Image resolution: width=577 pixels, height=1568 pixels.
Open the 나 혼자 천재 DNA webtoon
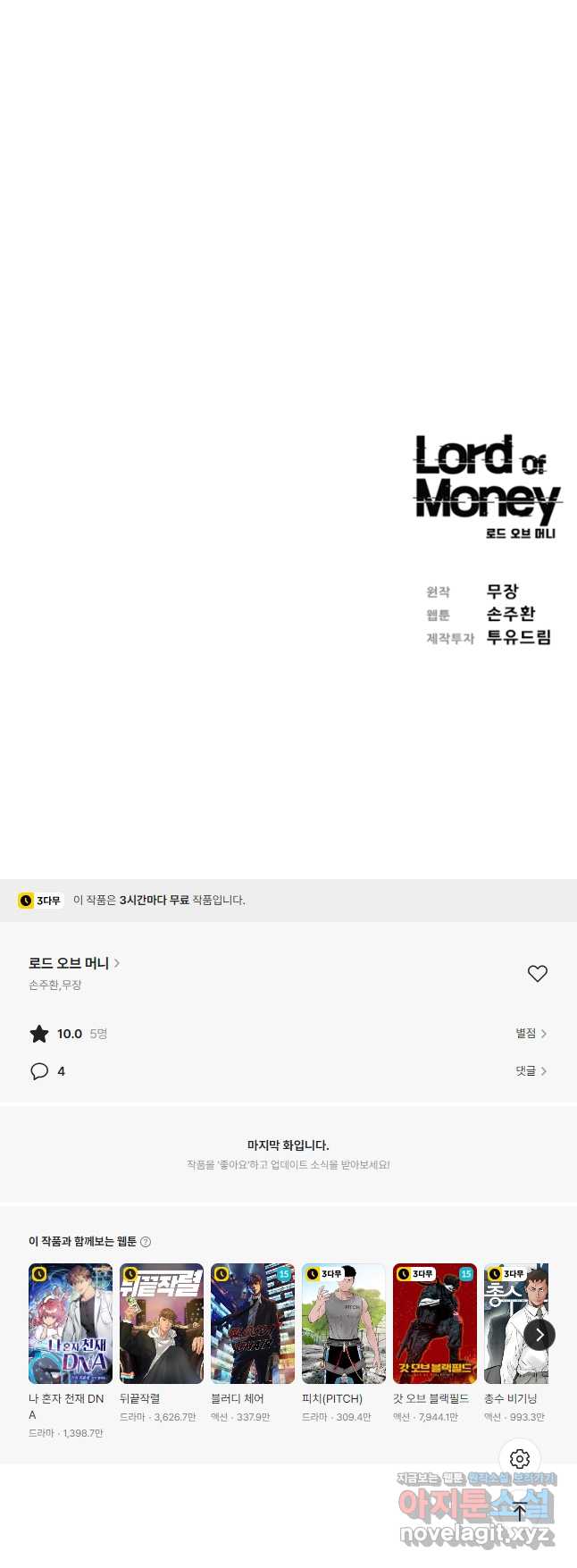pos(71,1324)
